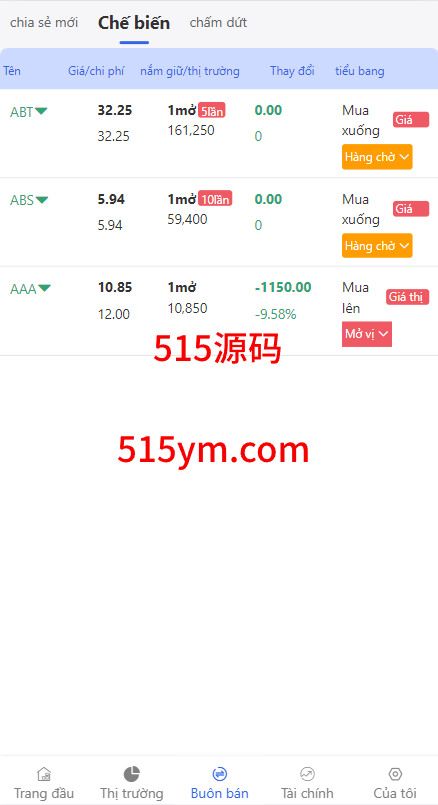
Task: Select the Buôn bán tab
Action: pos(219,782)
